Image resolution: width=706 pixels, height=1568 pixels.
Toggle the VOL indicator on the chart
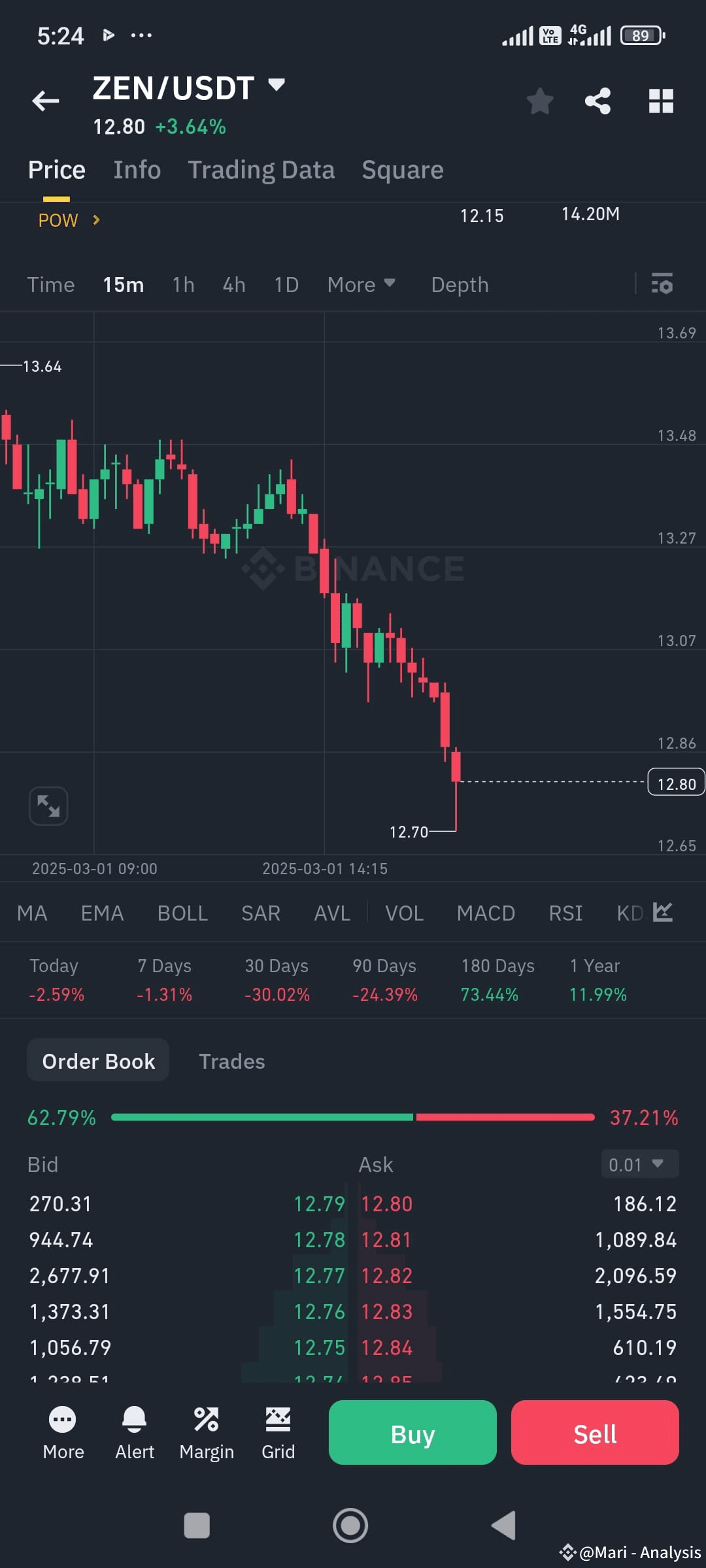(x=404, y=913)
